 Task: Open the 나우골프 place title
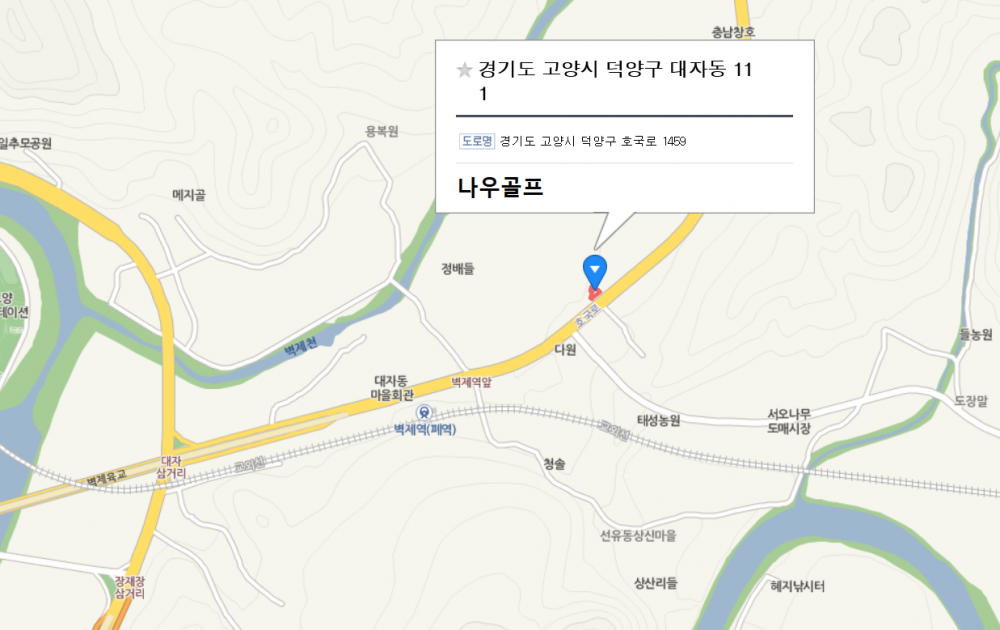tap(500, 187)
